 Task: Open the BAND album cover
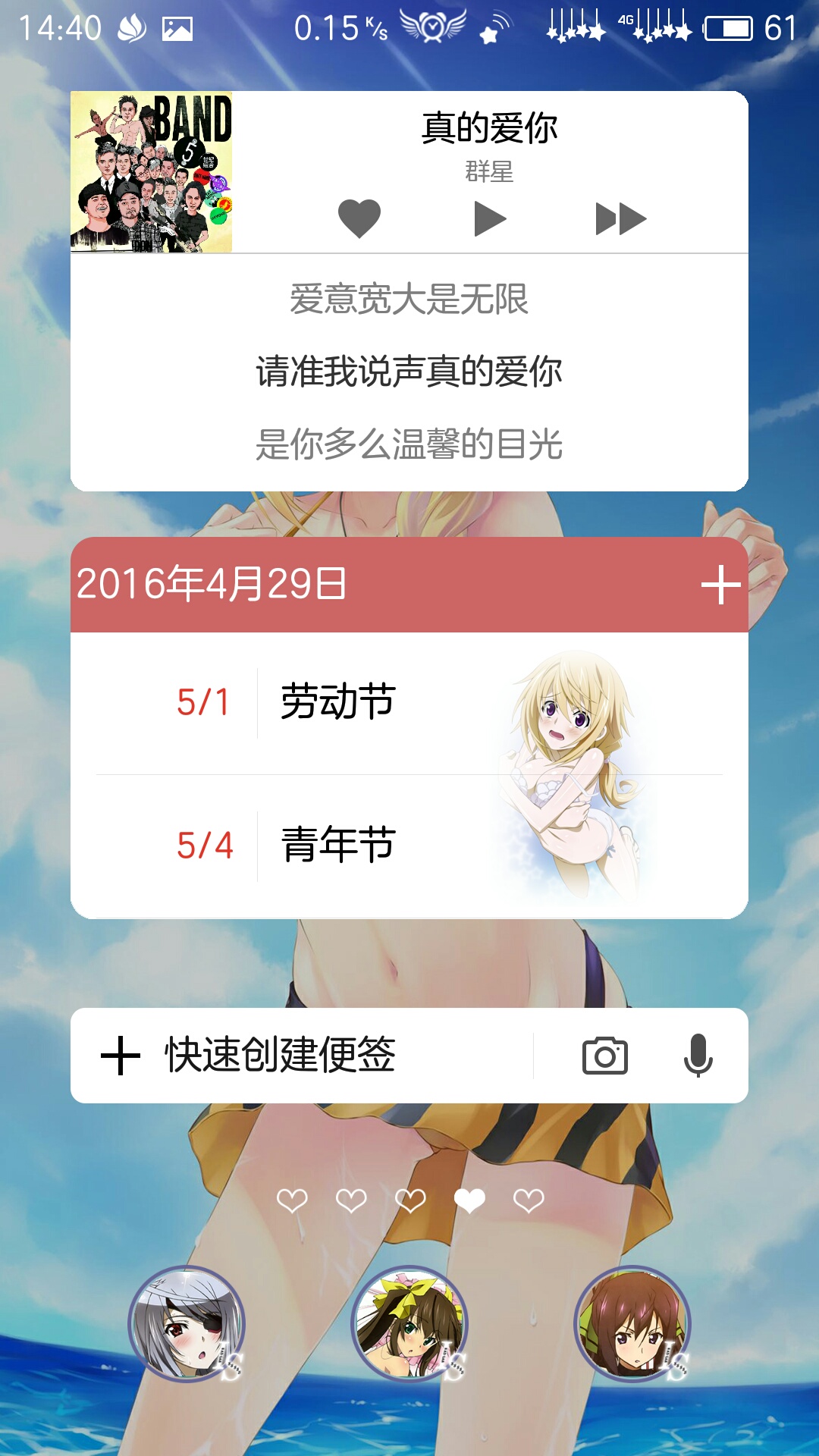point(152,172)
